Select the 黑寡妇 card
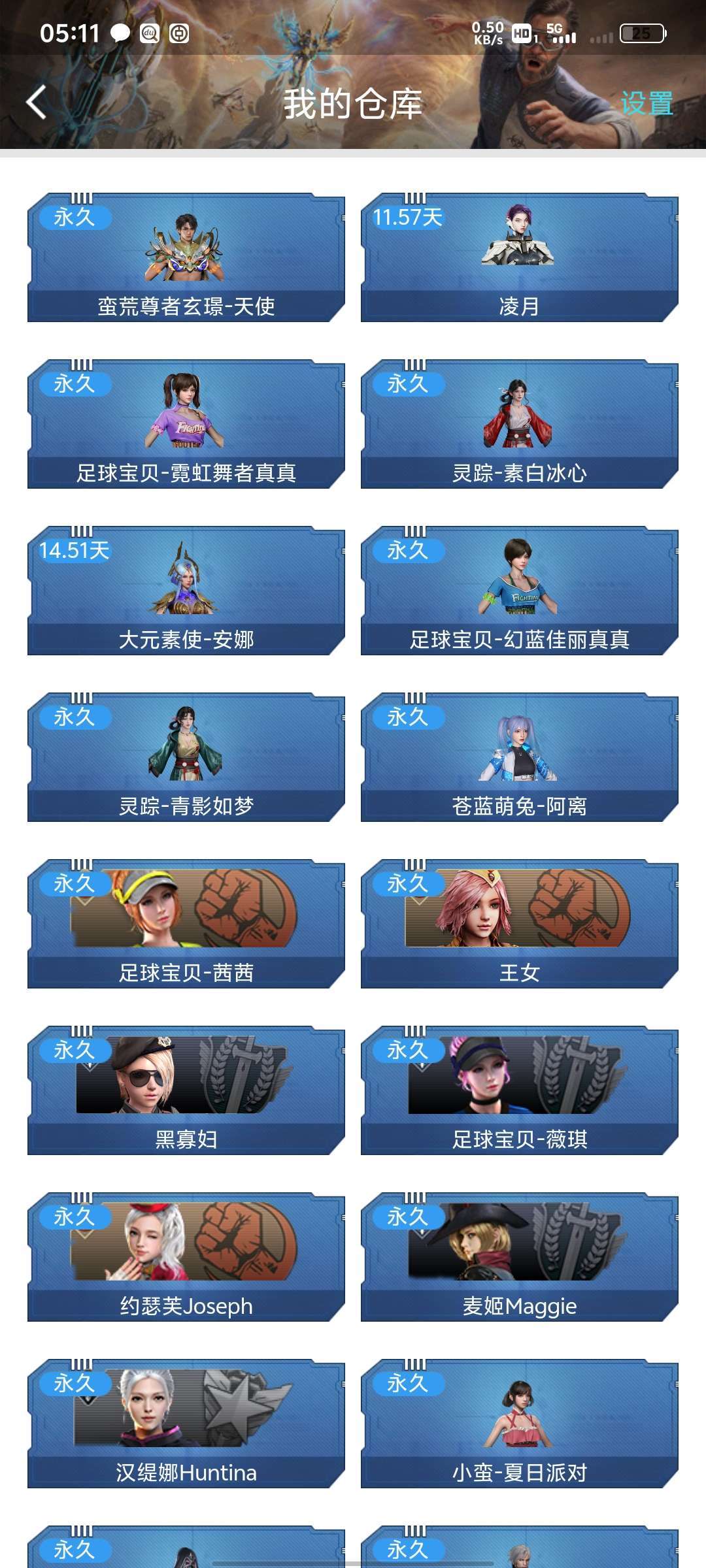Viewport: 706px width, 1568px height. coord(186,1090)
